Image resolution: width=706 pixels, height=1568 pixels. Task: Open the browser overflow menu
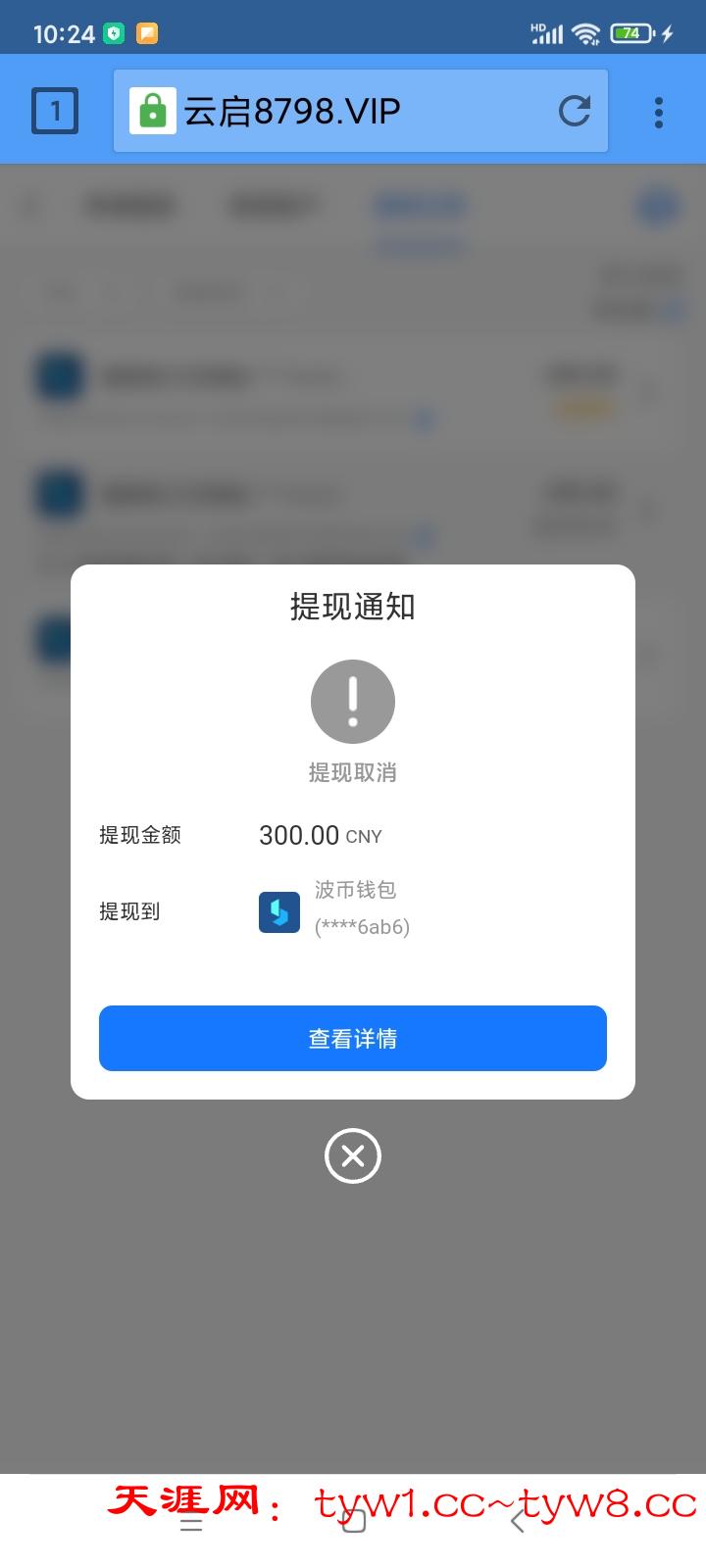click(659, 112)
